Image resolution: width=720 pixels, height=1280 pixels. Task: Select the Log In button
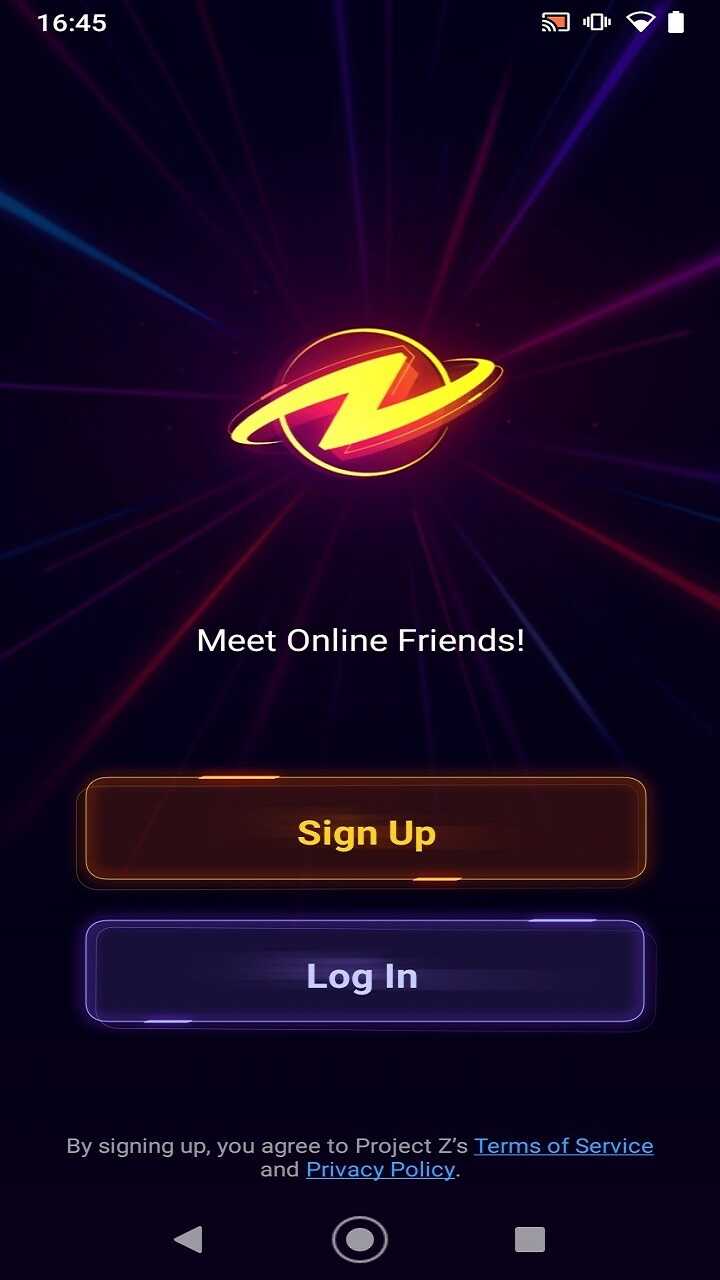point(365,974)
